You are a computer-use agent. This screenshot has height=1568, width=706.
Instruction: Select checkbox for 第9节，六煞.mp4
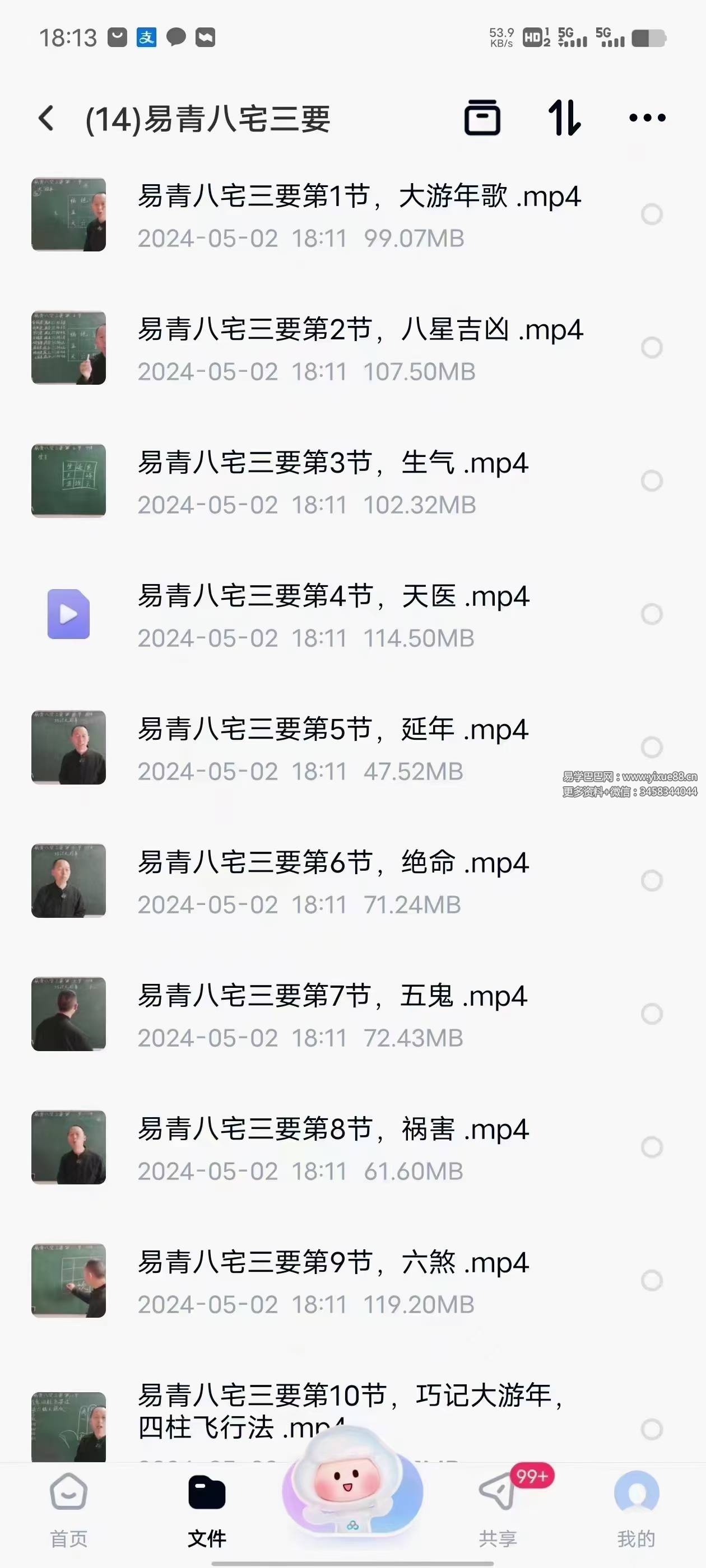click(x=652, y=1281)
